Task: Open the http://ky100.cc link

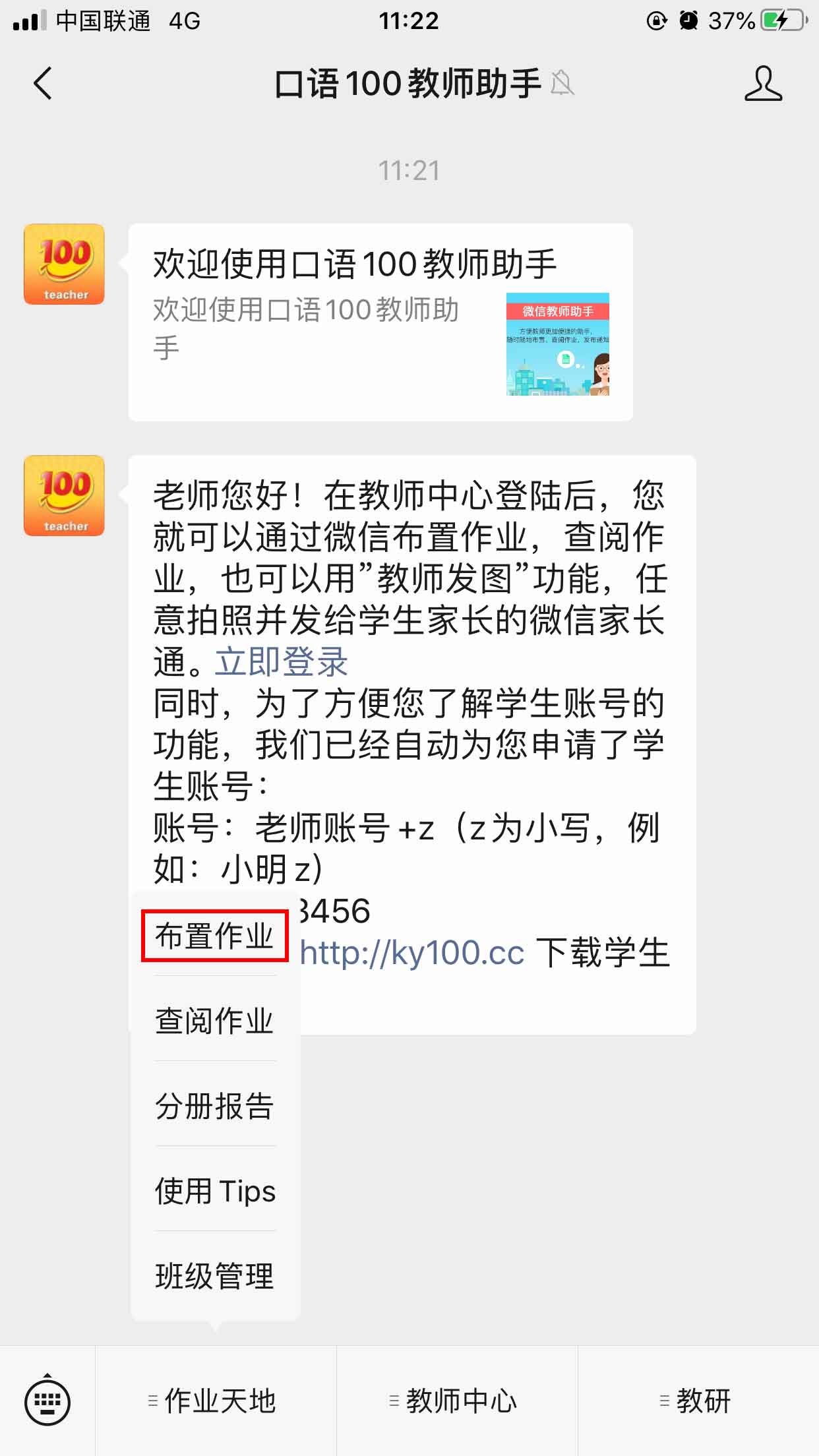Action: tap(413, 953)
